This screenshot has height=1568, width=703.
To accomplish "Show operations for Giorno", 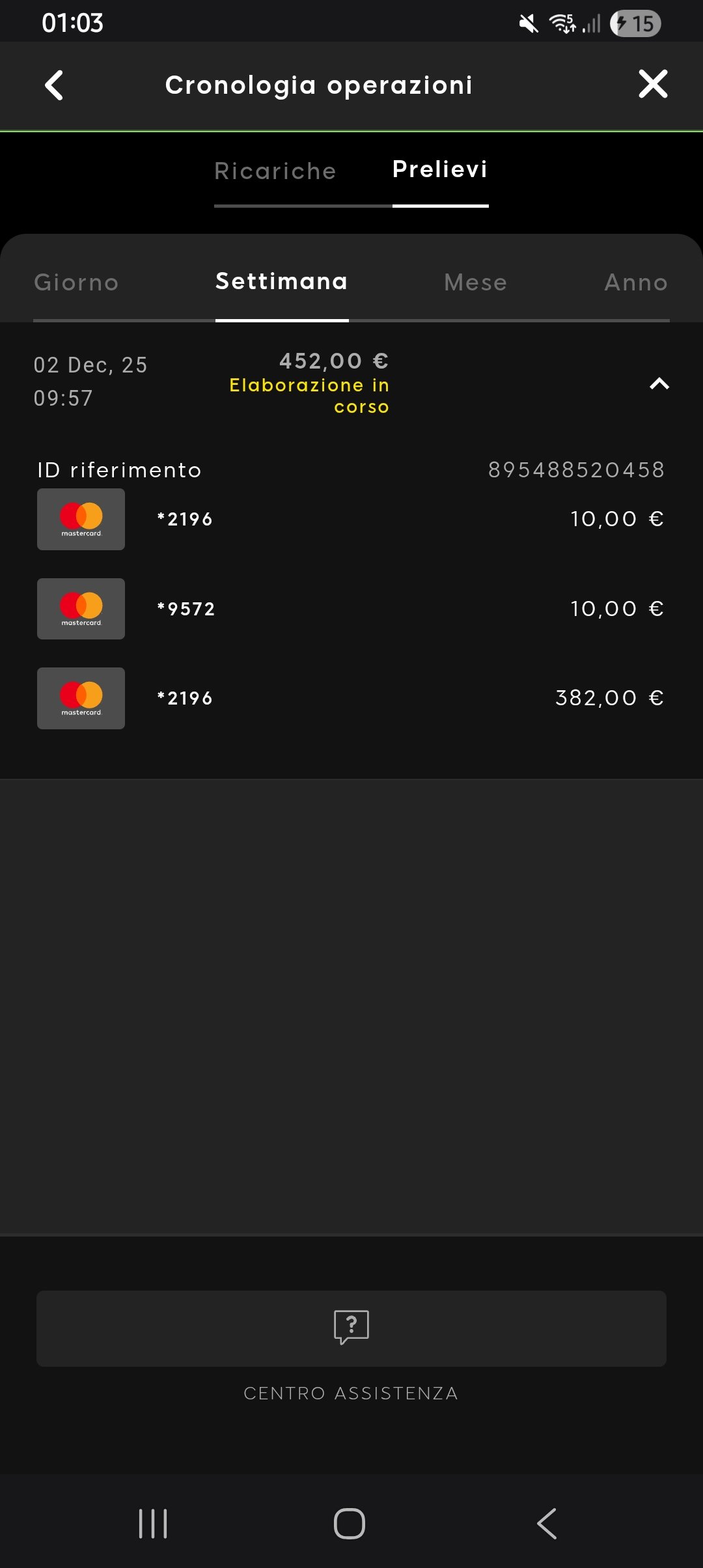I will click(x=77, y=283).
